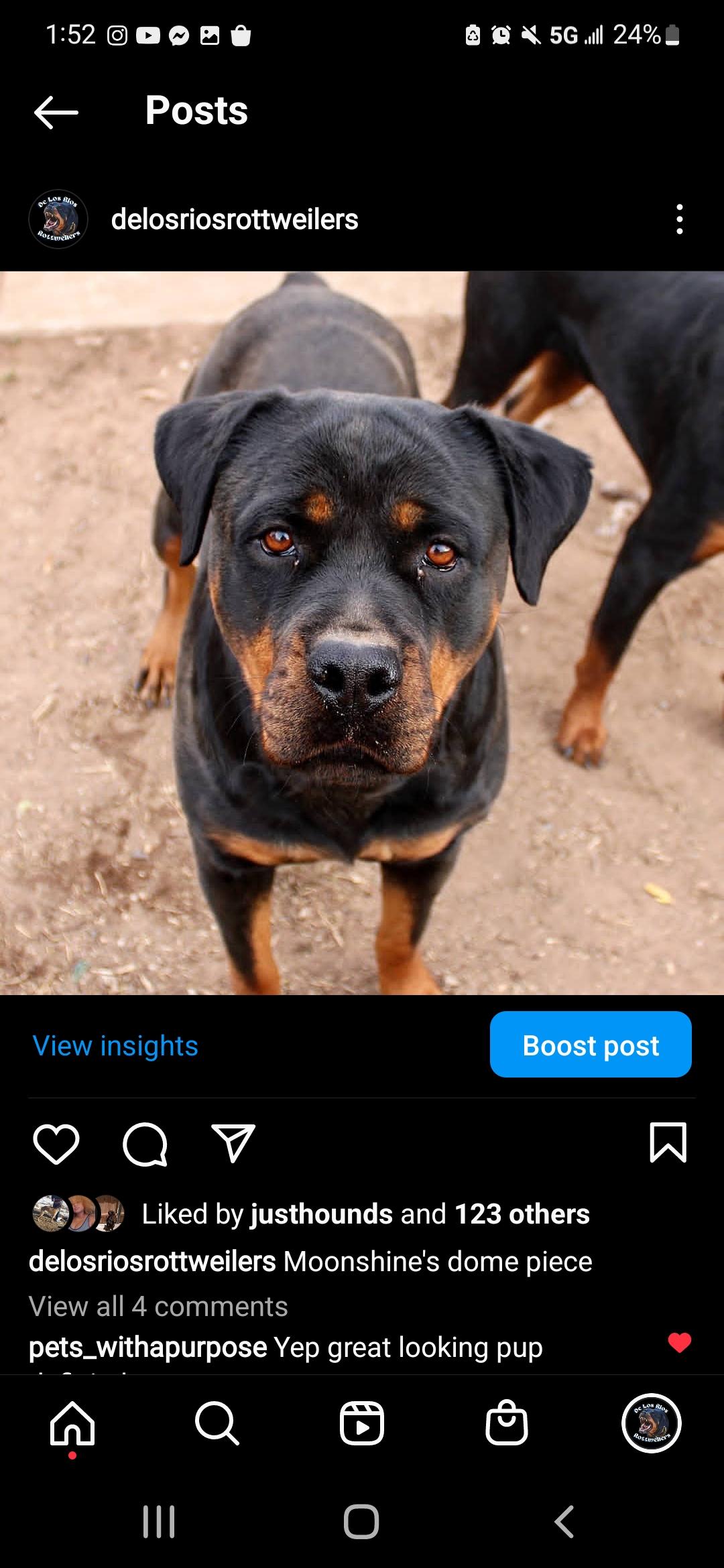Open the system recent apps button
Screen dimensions: 724x1568
[159, 1522]
